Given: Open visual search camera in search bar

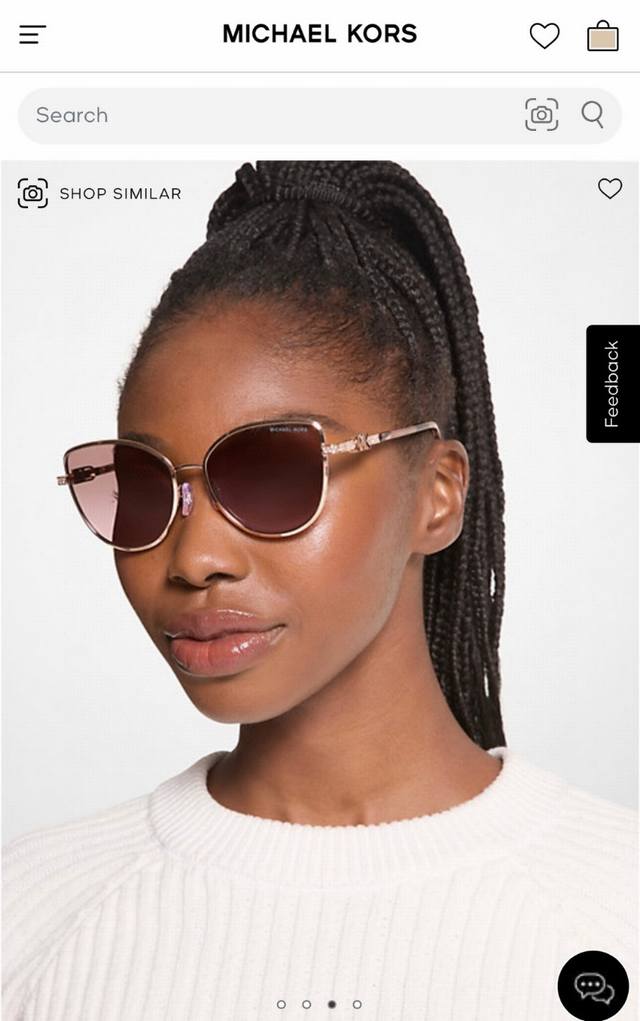Looking at the screenshot, I should 541,115.
